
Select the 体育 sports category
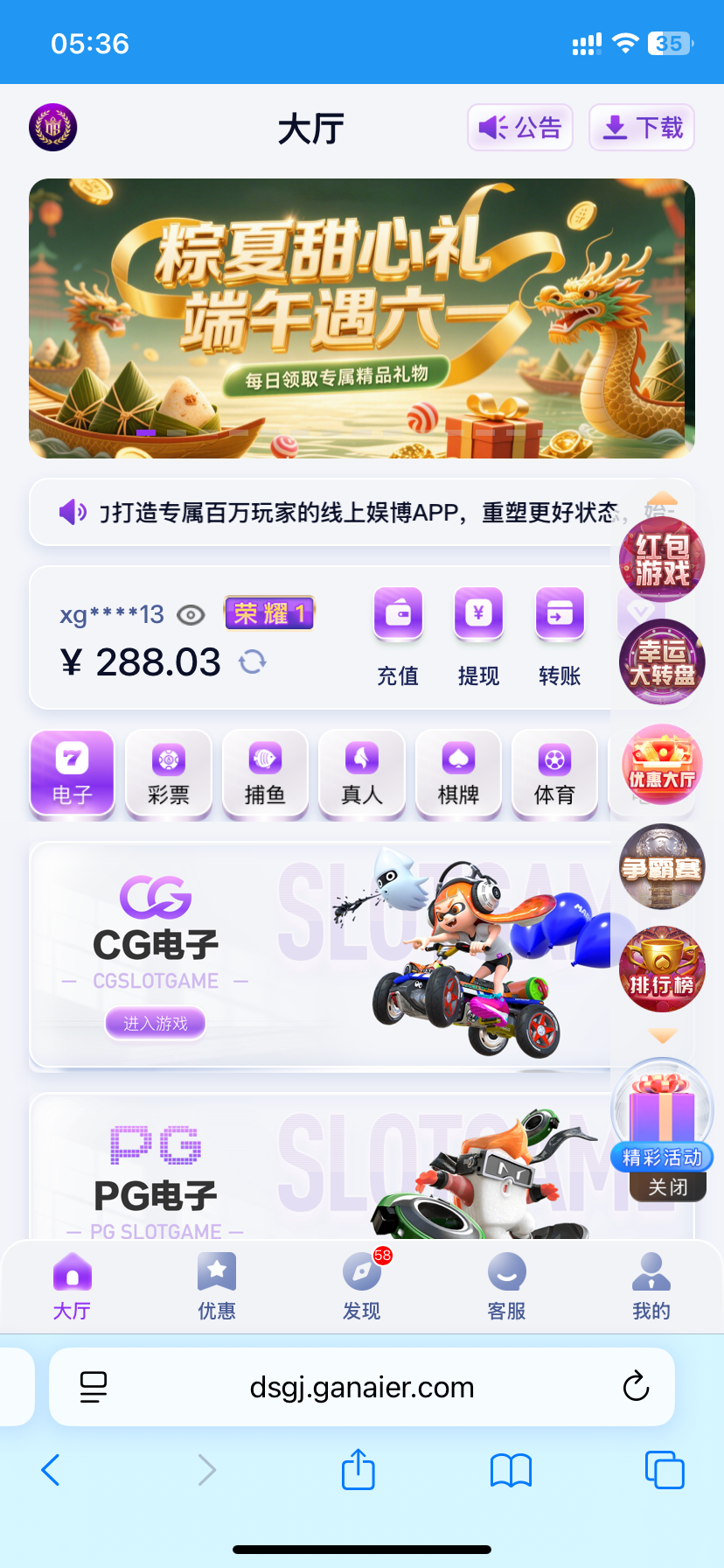coord(554,774)
